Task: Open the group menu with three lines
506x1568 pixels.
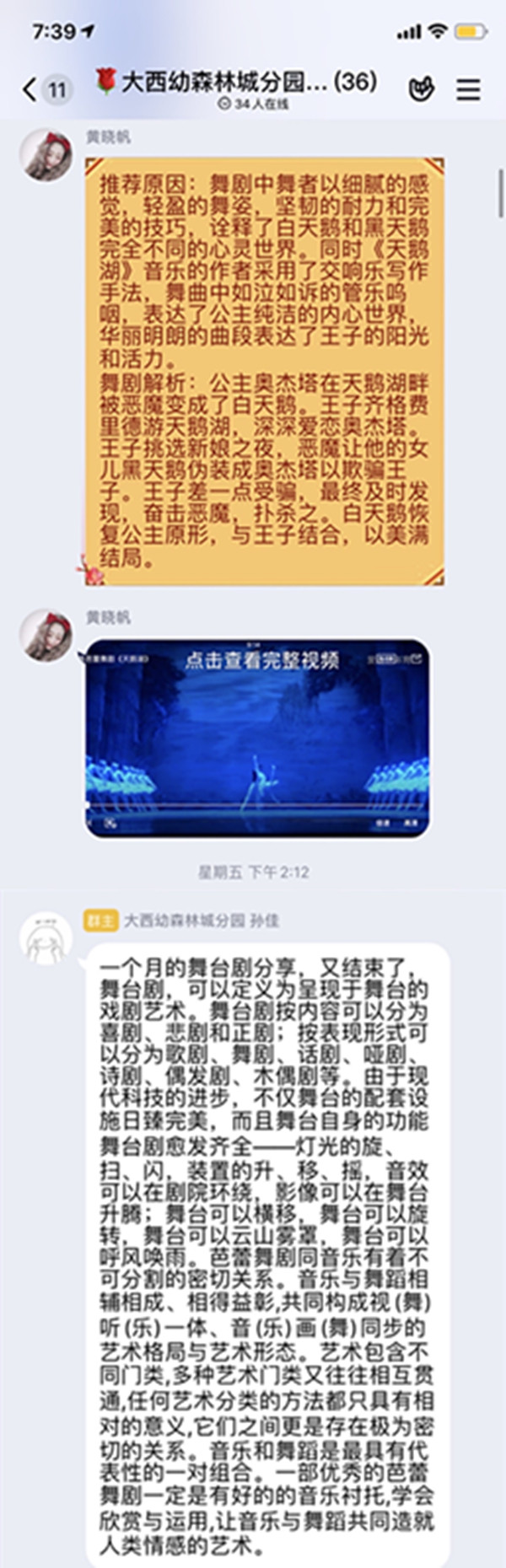Action: click(x=468, y=89)
